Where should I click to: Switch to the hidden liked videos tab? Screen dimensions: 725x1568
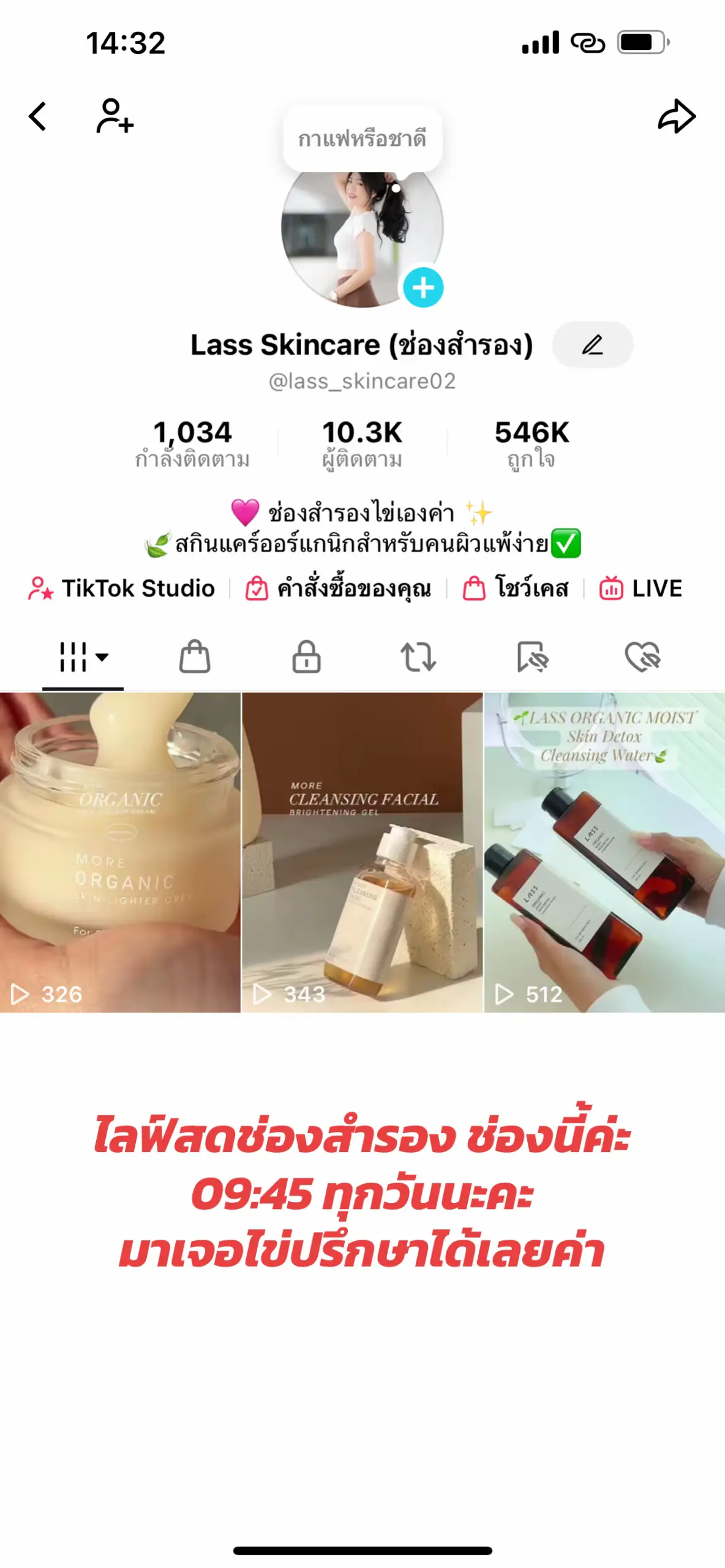[642, 657]
